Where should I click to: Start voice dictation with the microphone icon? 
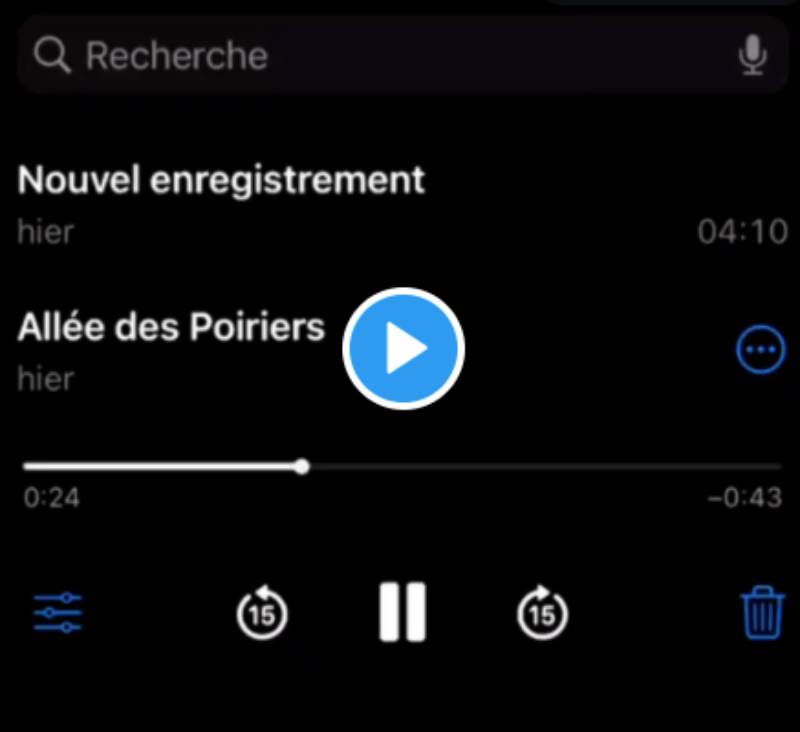point(752,56)
